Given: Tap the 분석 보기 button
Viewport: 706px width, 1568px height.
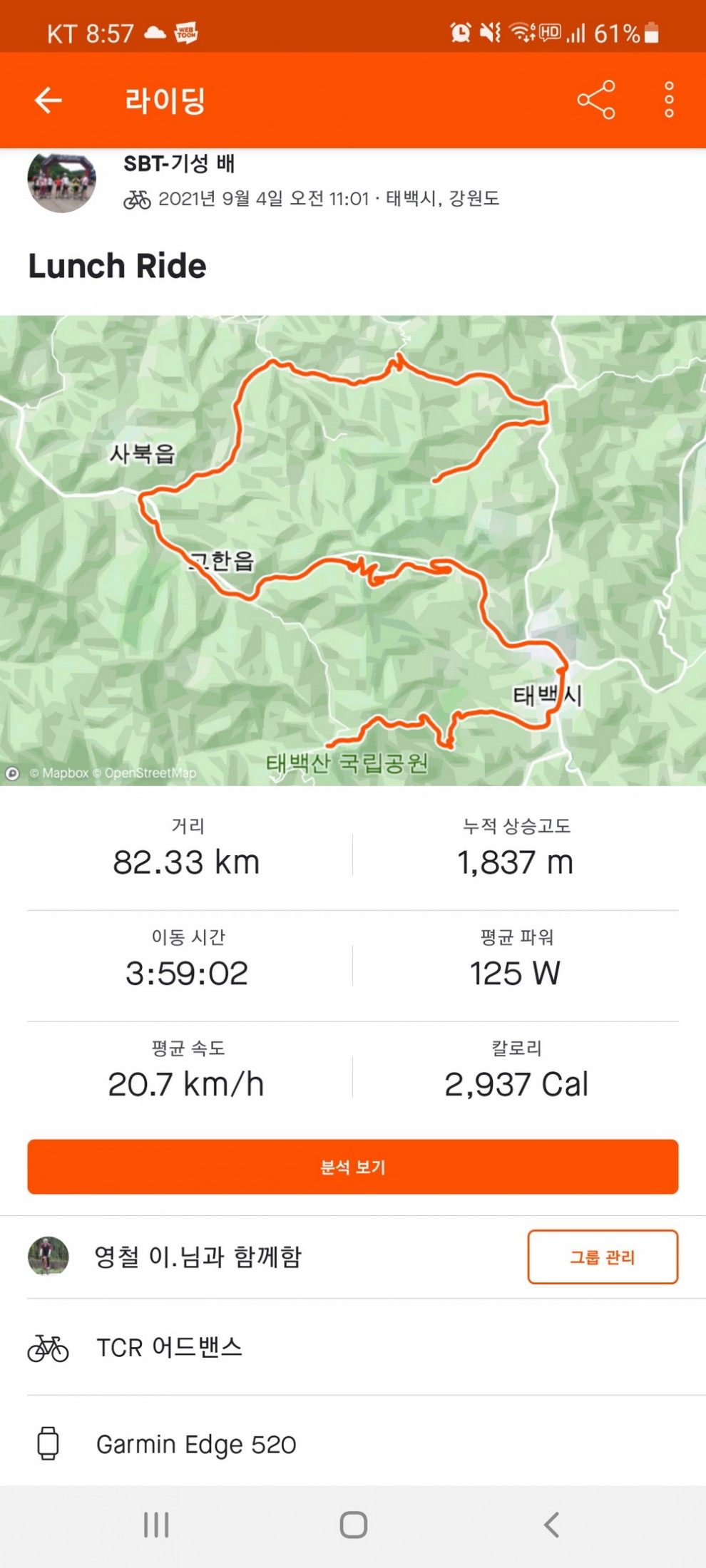Looking at the screenshot, I should tap(353, 1167).
